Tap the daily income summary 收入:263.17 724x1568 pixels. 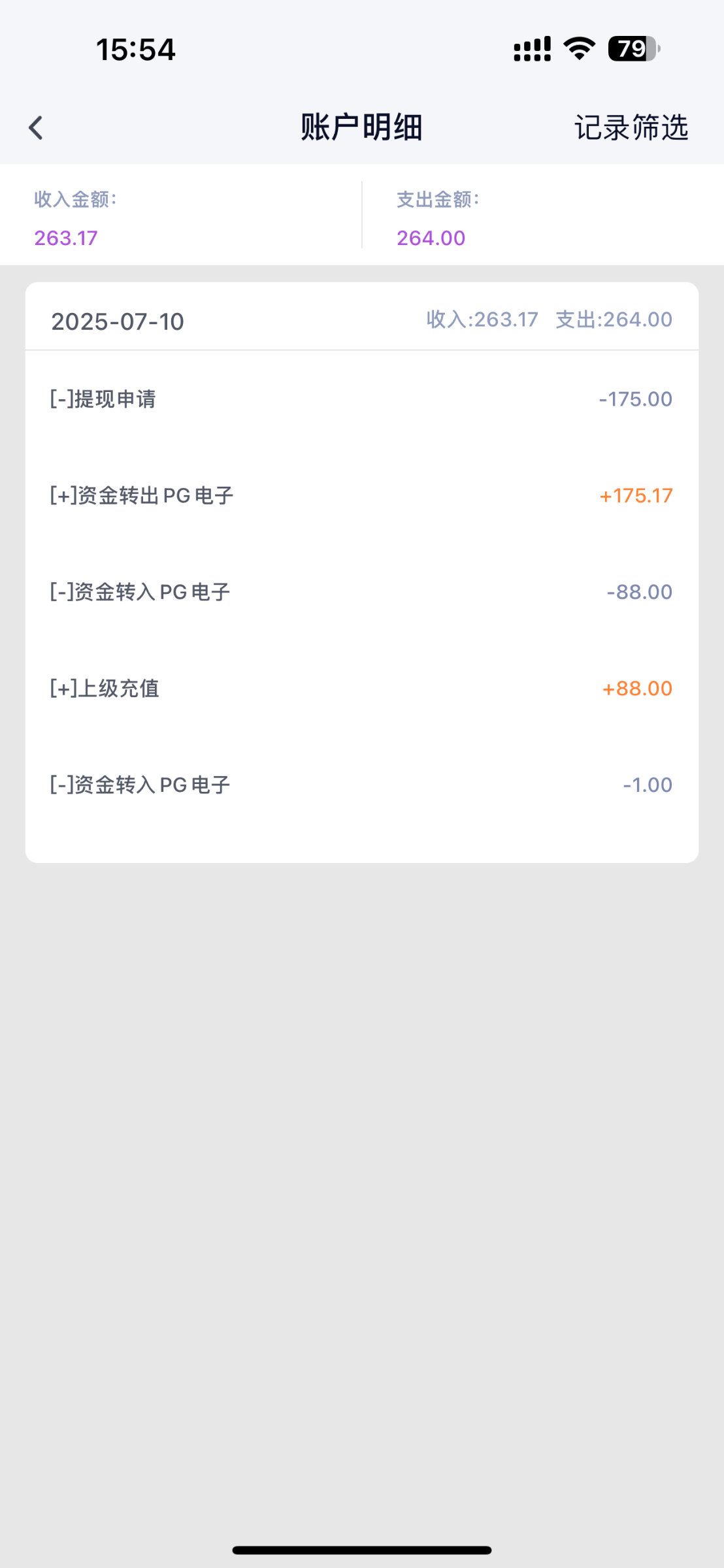click(x=481, y=319)
